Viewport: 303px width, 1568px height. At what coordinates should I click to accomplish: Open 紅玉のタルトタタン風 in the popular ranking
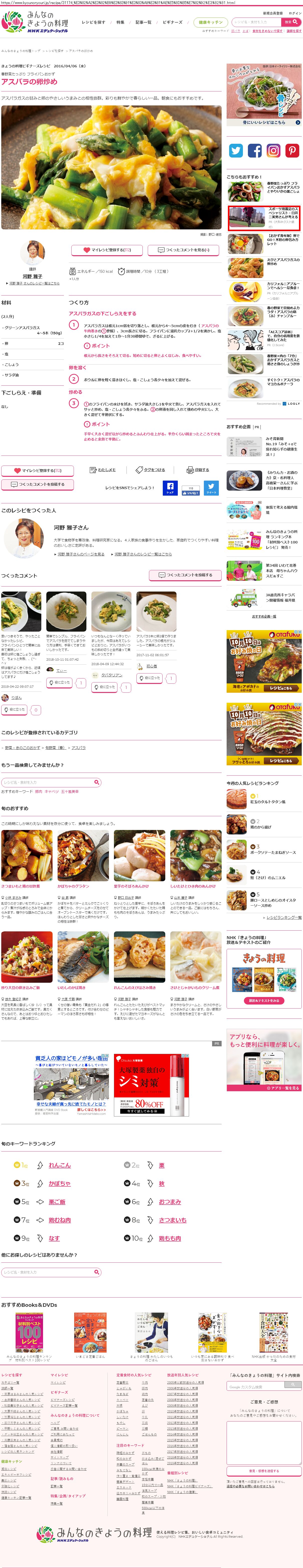[267, 802]
